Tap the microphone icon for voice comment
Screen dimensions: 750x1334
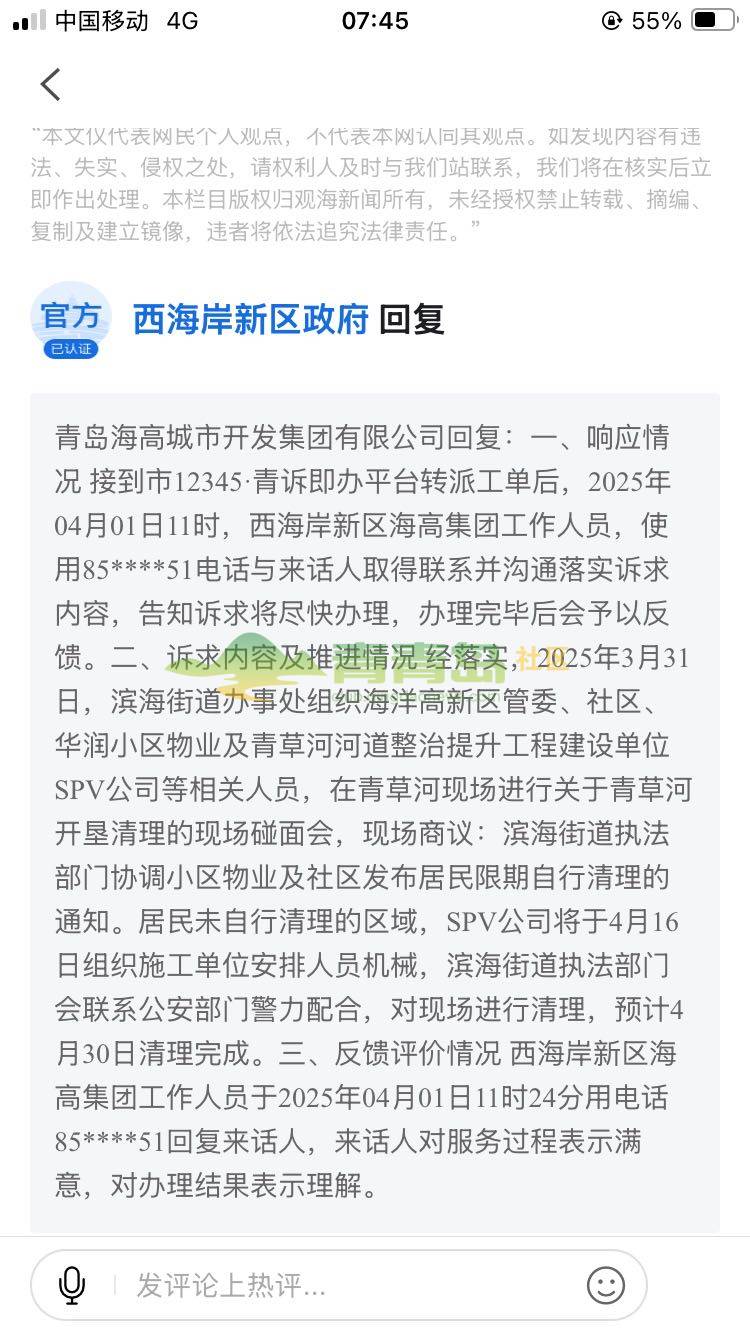pos(72,1285)
